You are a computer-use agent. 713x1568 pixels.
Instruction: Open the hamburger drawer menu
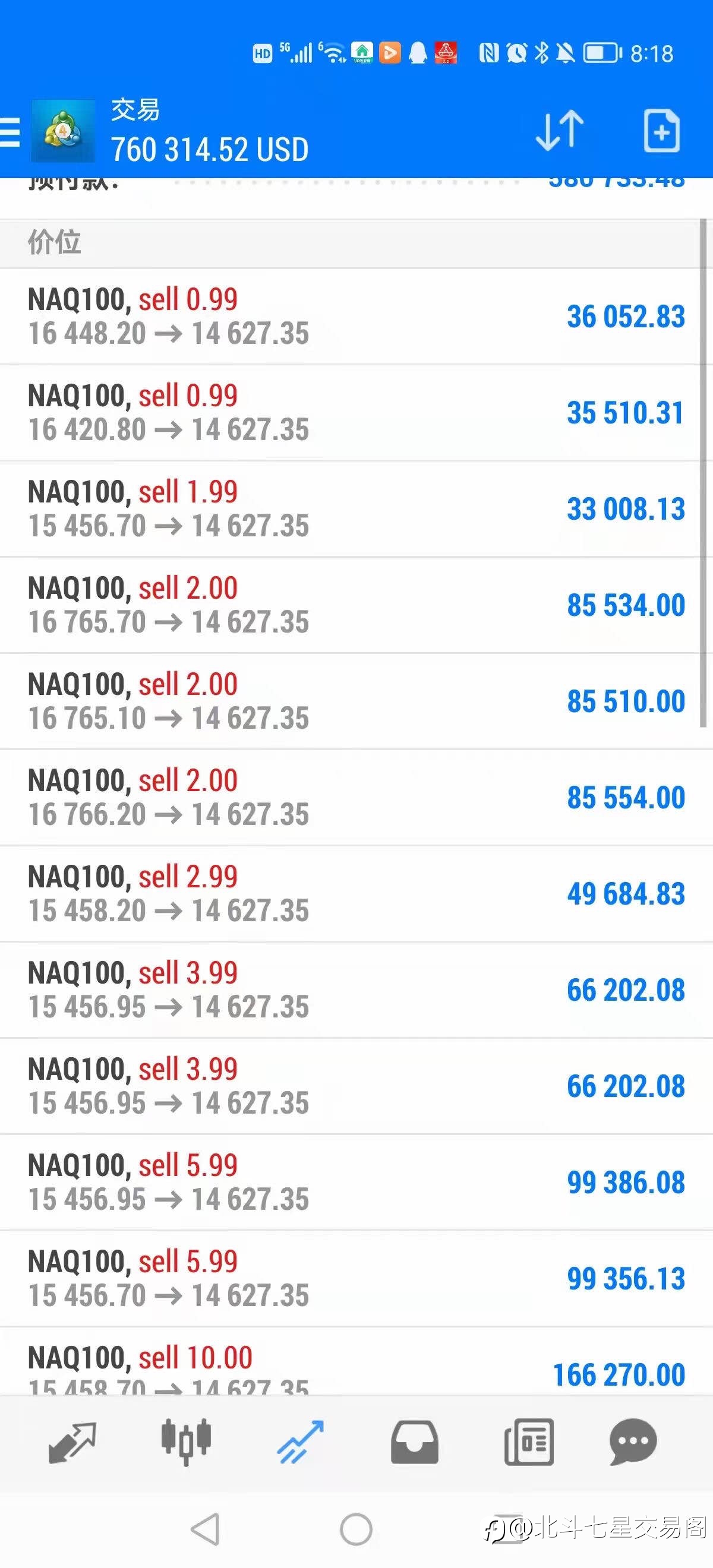10,131
